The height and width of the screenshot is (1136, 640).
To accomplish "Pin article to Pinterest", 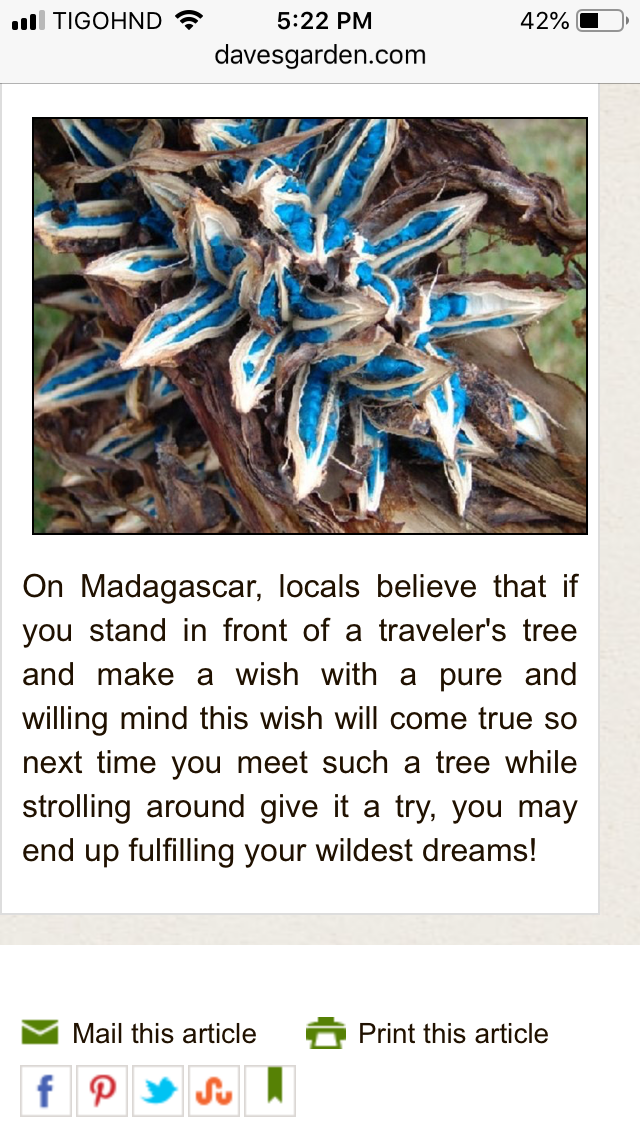I will [x=102, y=1090].
